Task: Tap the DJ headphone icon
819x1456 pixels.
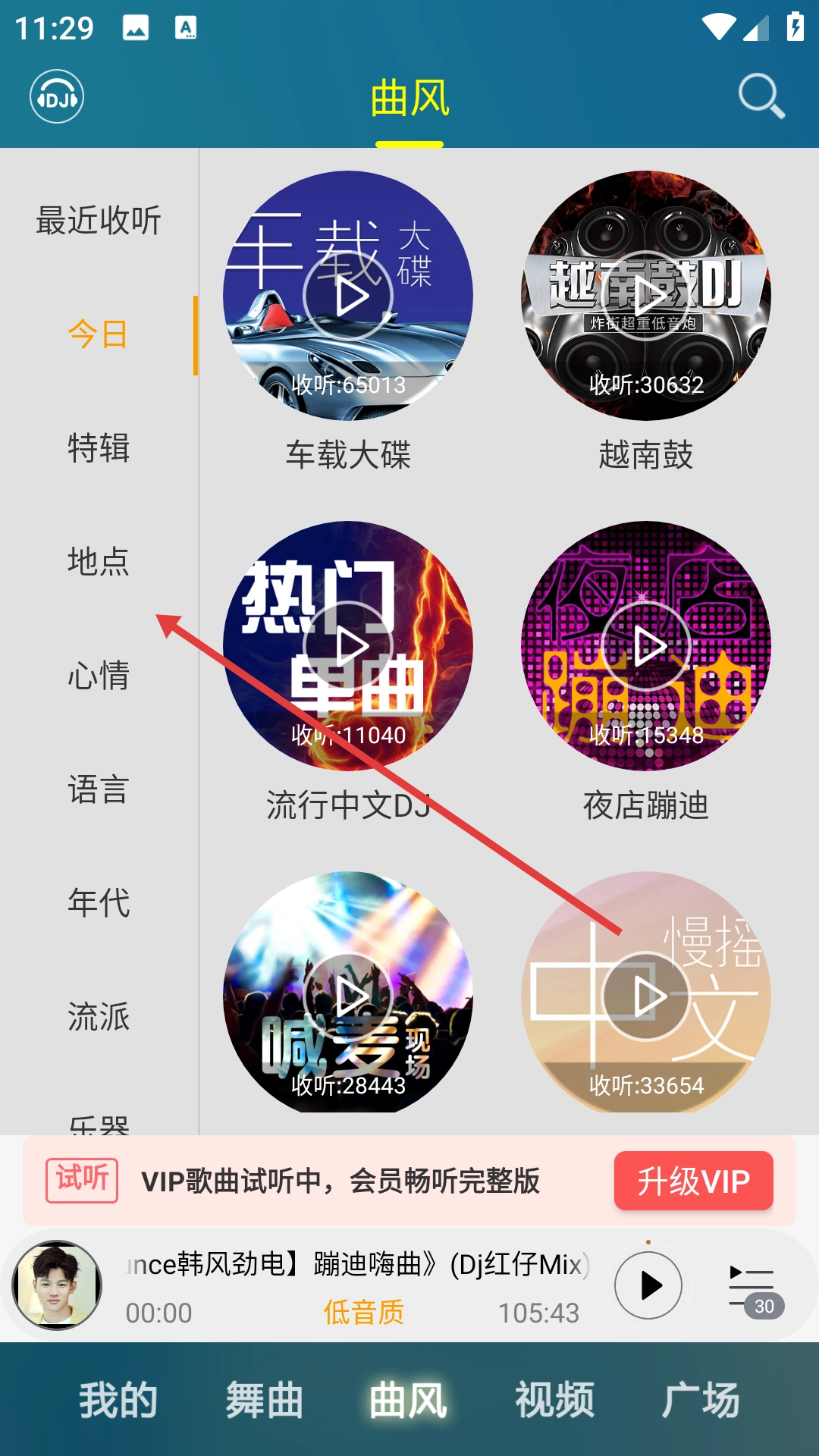Action: click(57, 97)
